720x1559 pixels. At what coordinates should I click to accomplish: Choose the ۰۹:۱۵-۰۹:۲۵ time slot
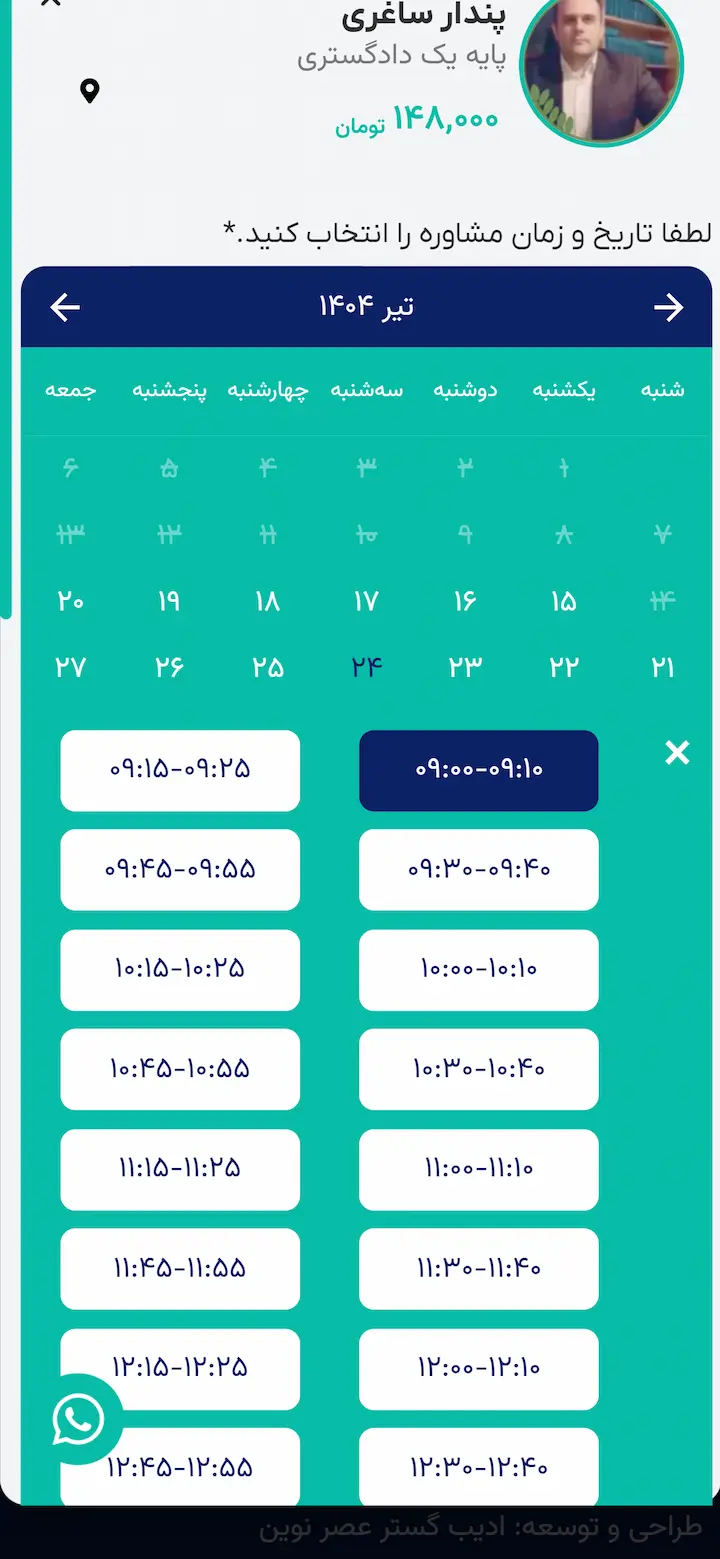pyautogui.click(x=180, y=770)
